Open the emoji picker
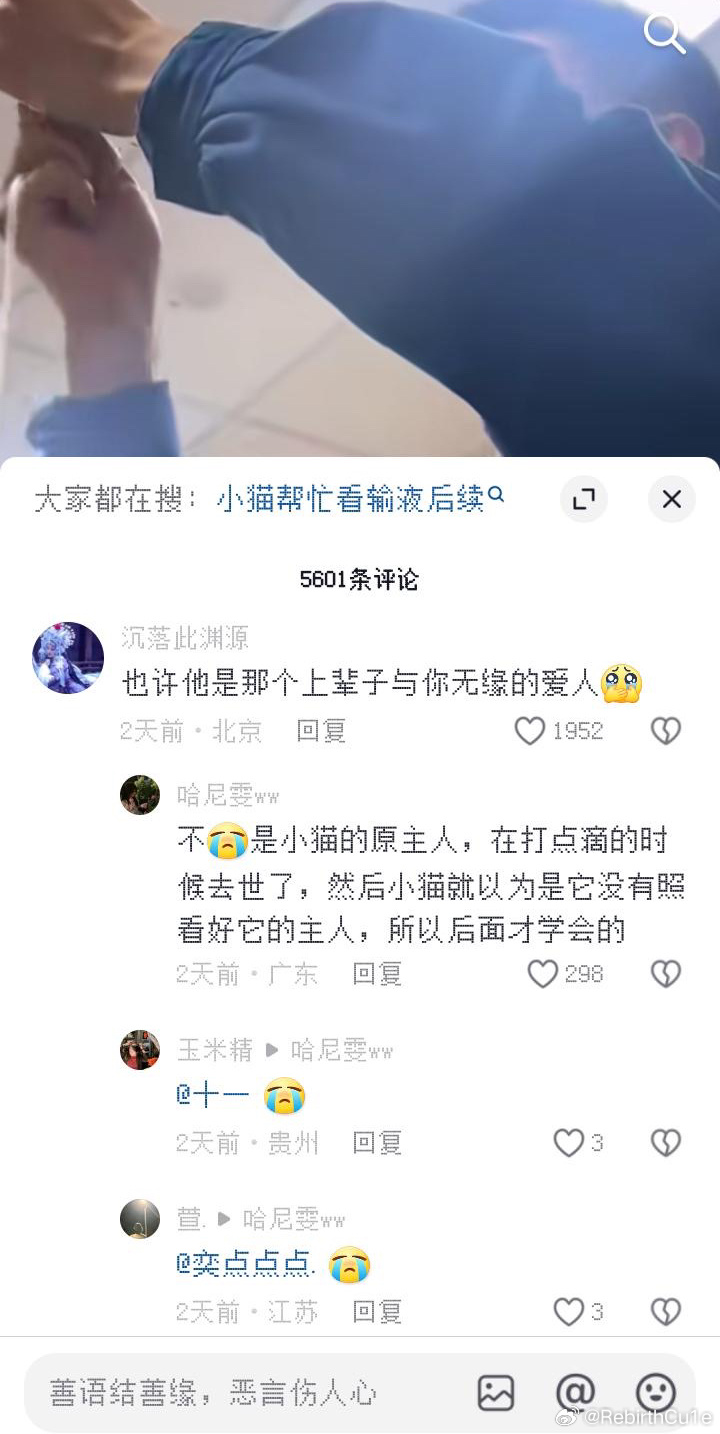This screenshot has height=1434, width=720. coord(655,1391)
